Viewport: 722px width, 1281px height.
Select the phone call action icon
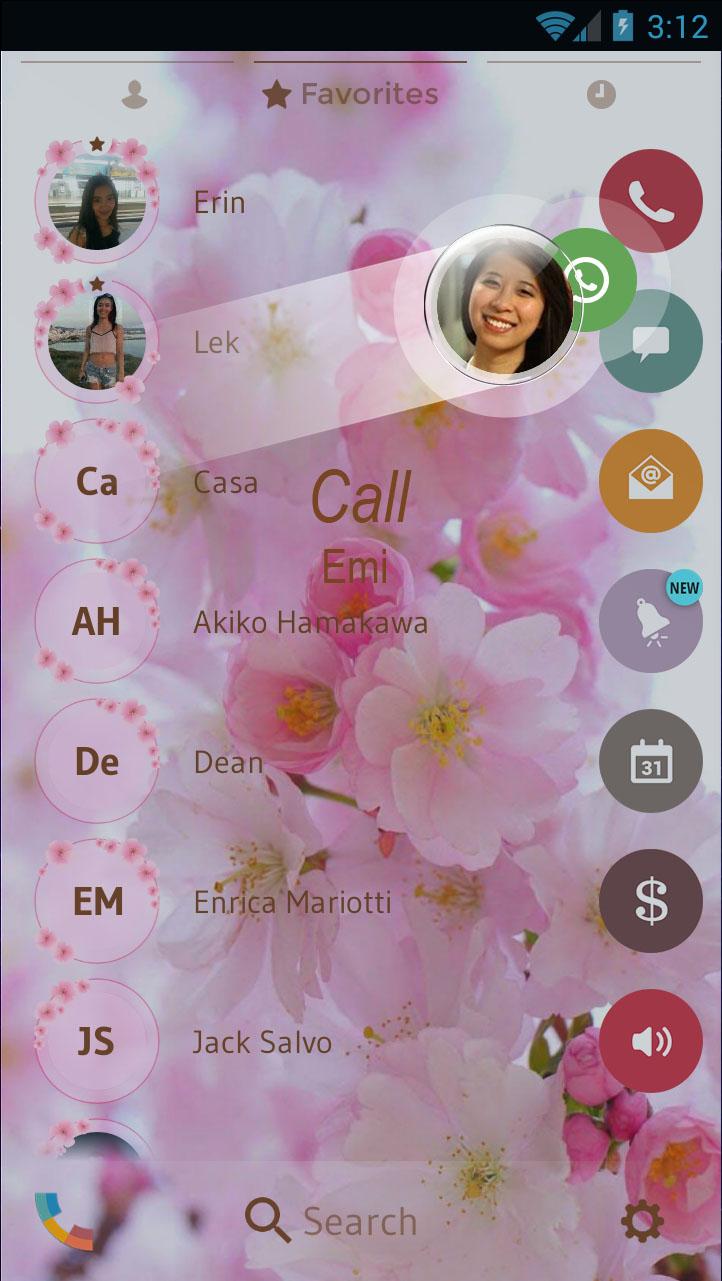click(x=651, y=200)
